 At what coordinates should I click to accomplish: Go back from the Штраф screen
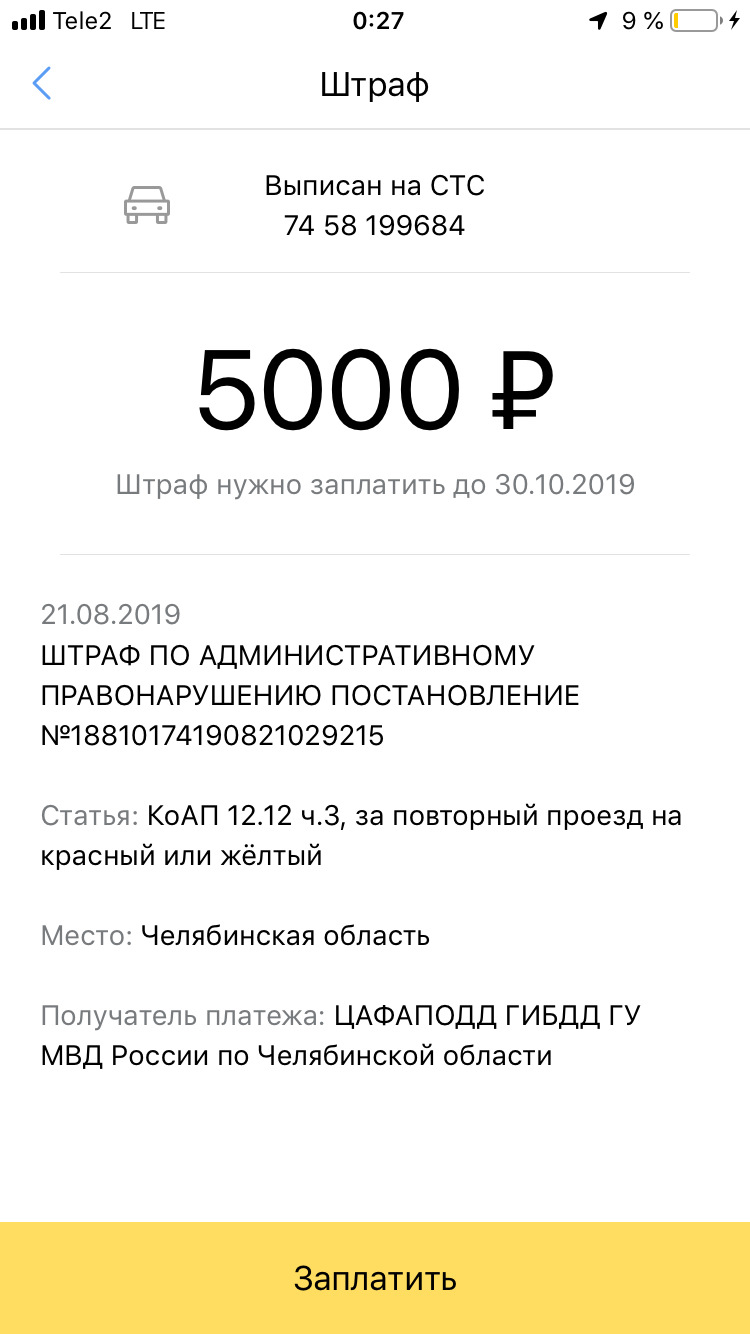[42, 84]
